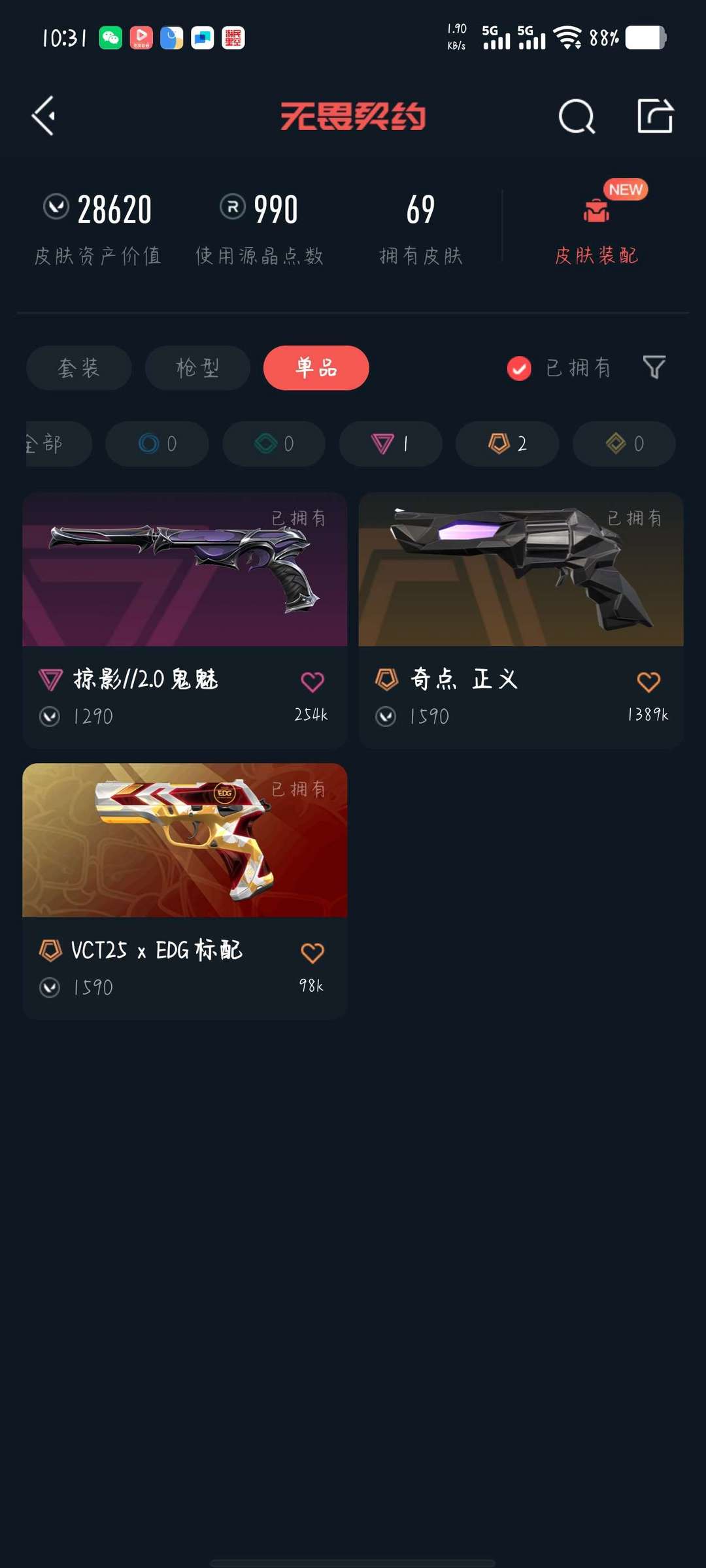Open the 奇点 正义 skin card
This screenshot has width=706, height=1568.
[x=520, y=588]
